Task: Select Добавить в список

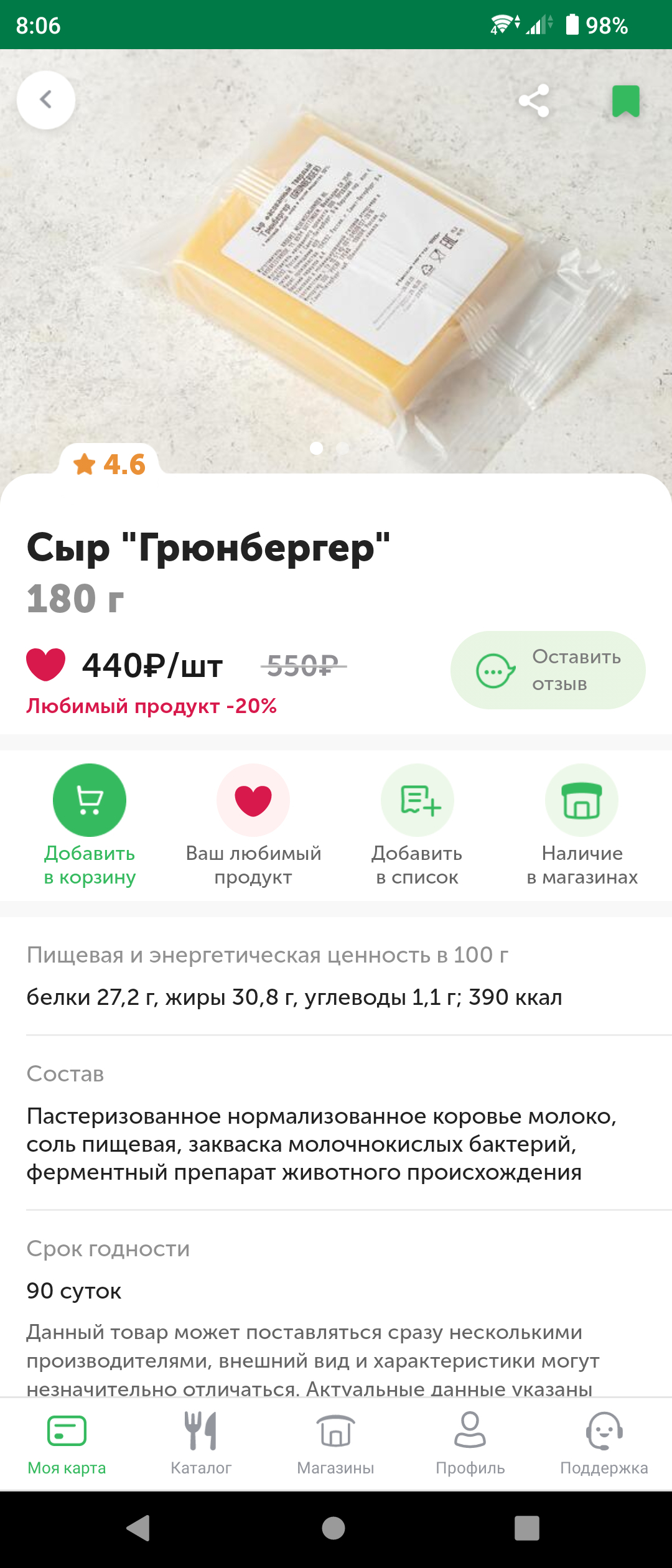Action: (418, 800)
